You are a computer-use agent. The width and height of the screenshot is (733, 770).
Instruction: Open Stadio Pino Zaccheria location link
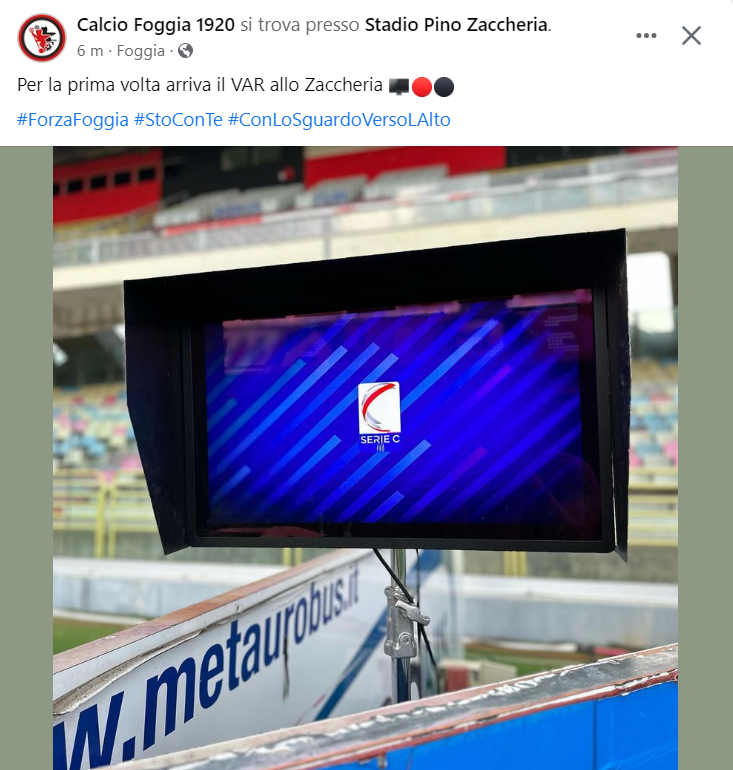click(456, 25)
